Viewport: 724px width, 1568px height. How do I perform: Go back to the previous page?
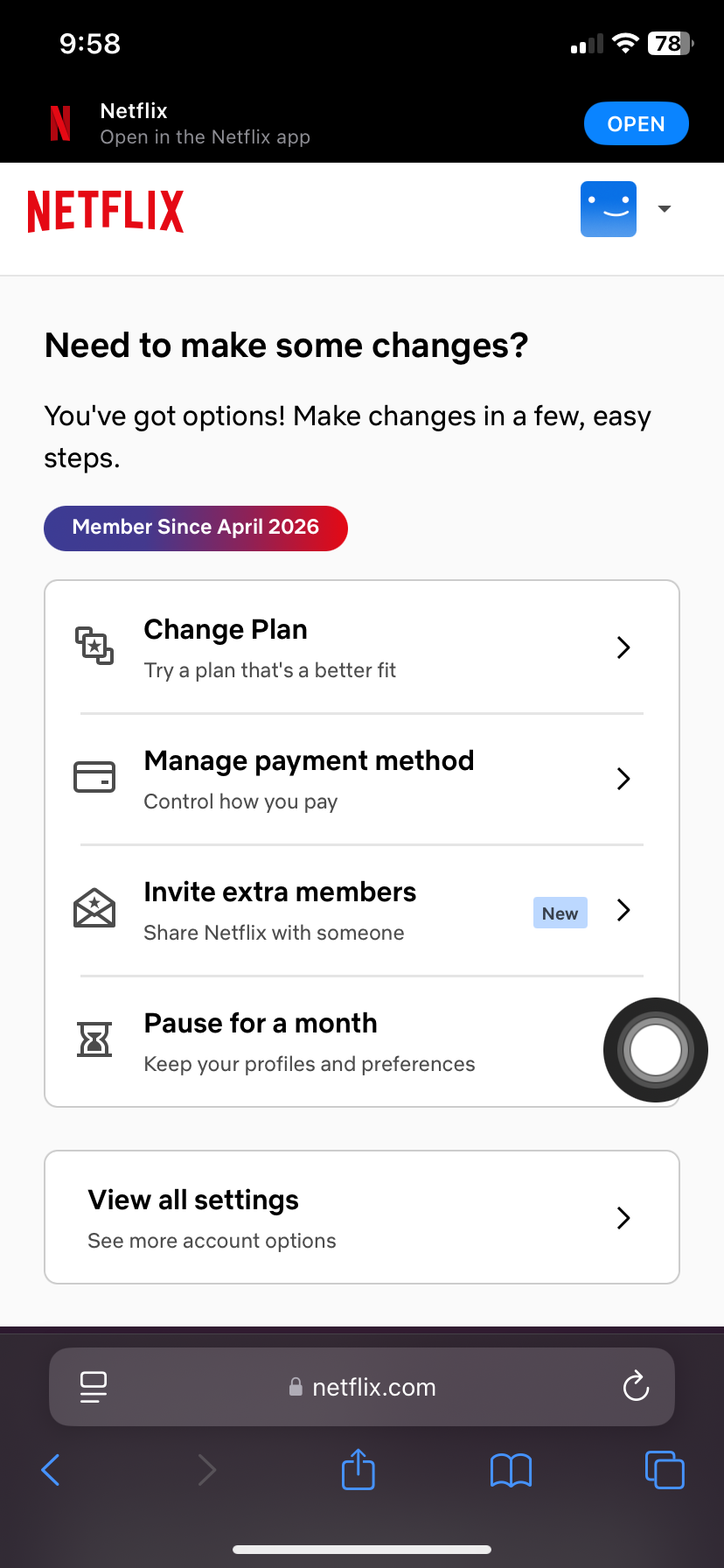pyautogui.click(x=51, y=1470)
